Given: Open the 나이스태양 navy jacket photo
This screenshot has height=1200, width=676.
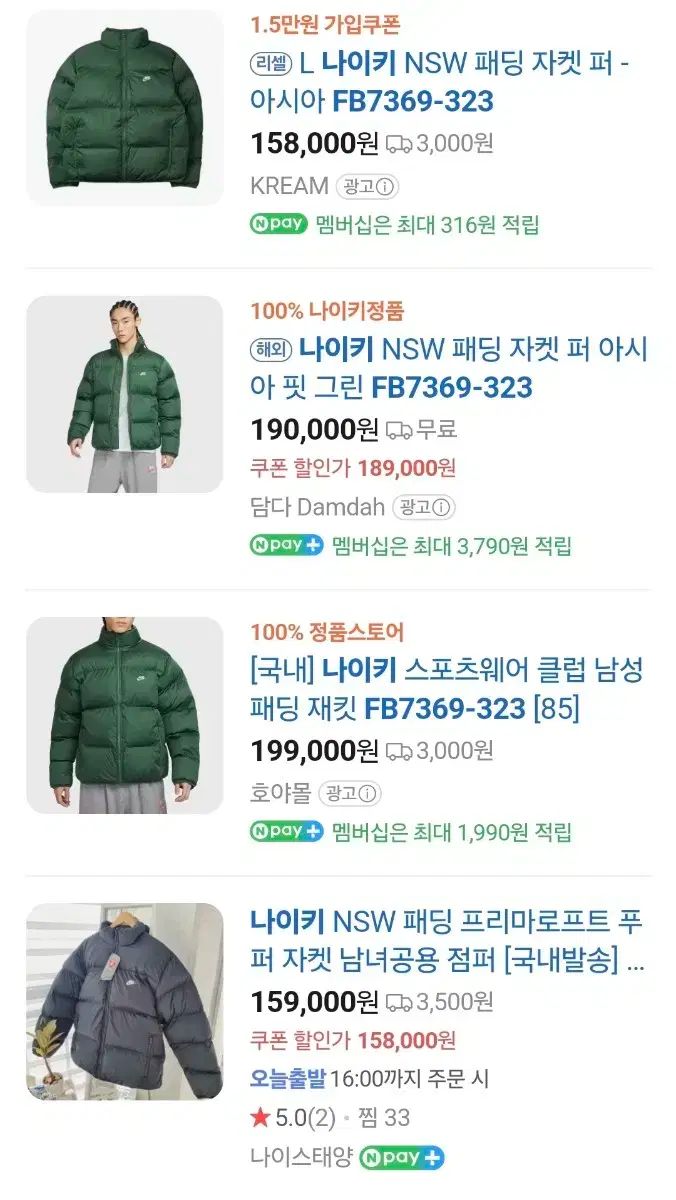Looking at the screenshot, I should [x=125, y=1001].
